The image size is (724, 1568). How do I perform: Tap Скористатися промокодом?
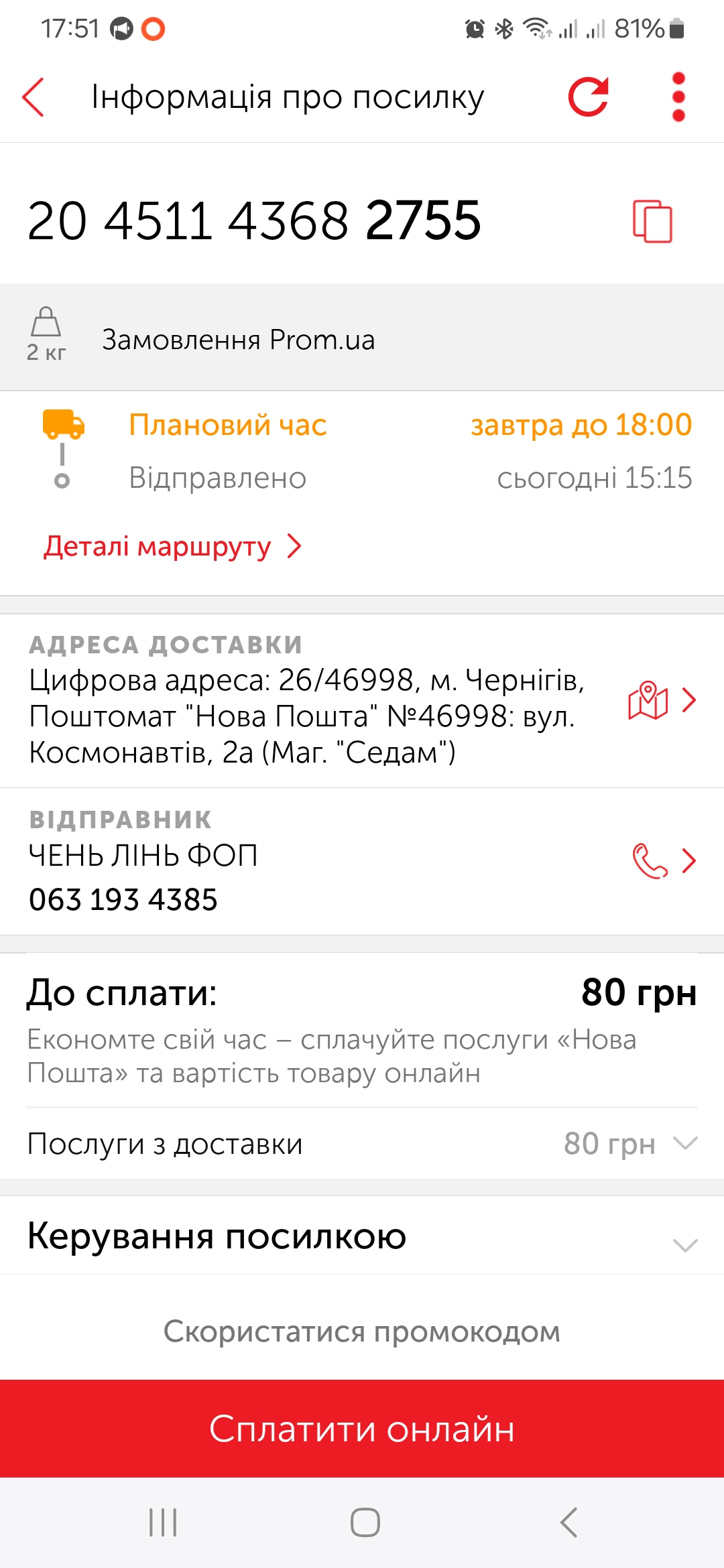pyautogui.click(x=362, y=1331)
